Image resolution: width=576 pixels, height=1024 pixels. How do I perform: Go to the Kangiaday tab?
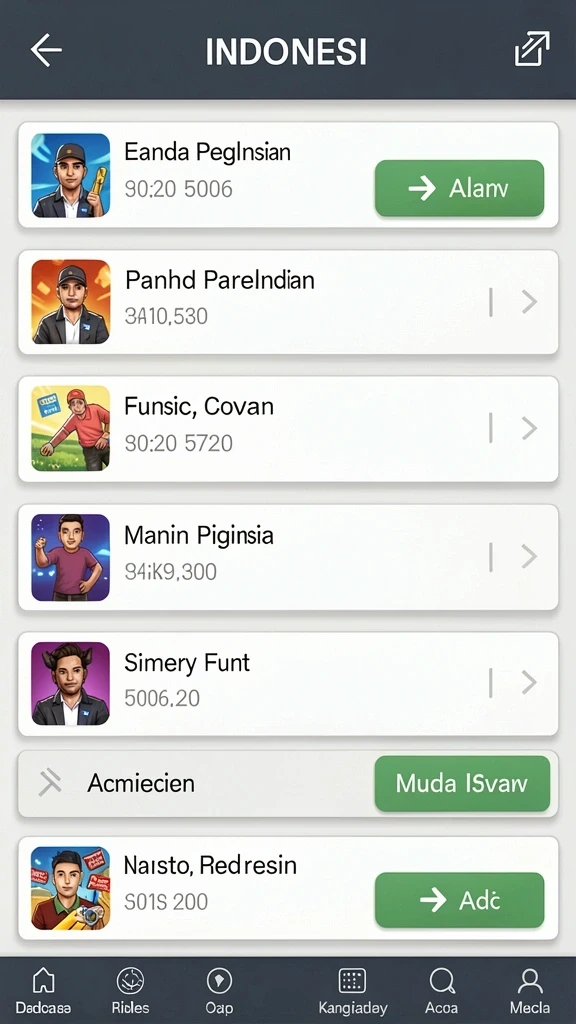click(x=353, y=991)
